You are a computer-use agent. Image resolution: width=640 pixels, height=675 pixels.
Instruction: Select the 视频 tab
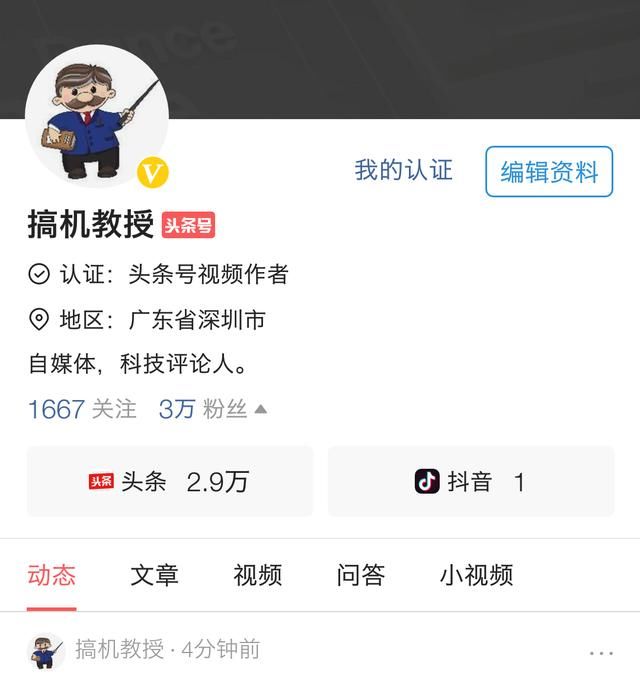click(257, 575)
